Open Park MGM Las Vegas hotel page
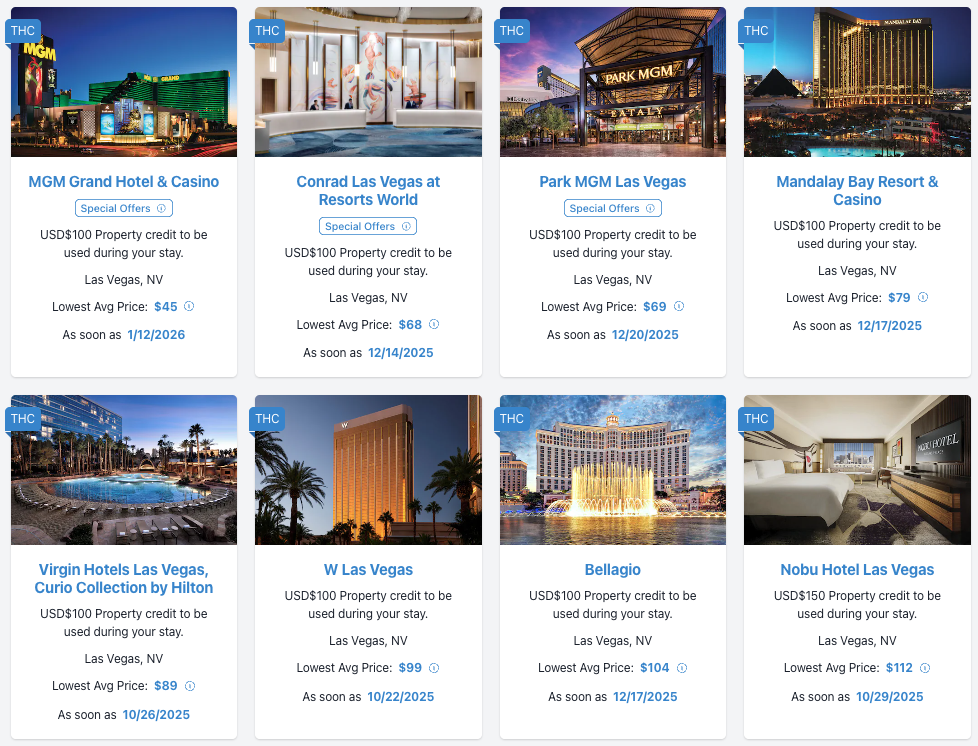The width and height of the screenshot is (978, 746). coord(612,182)
